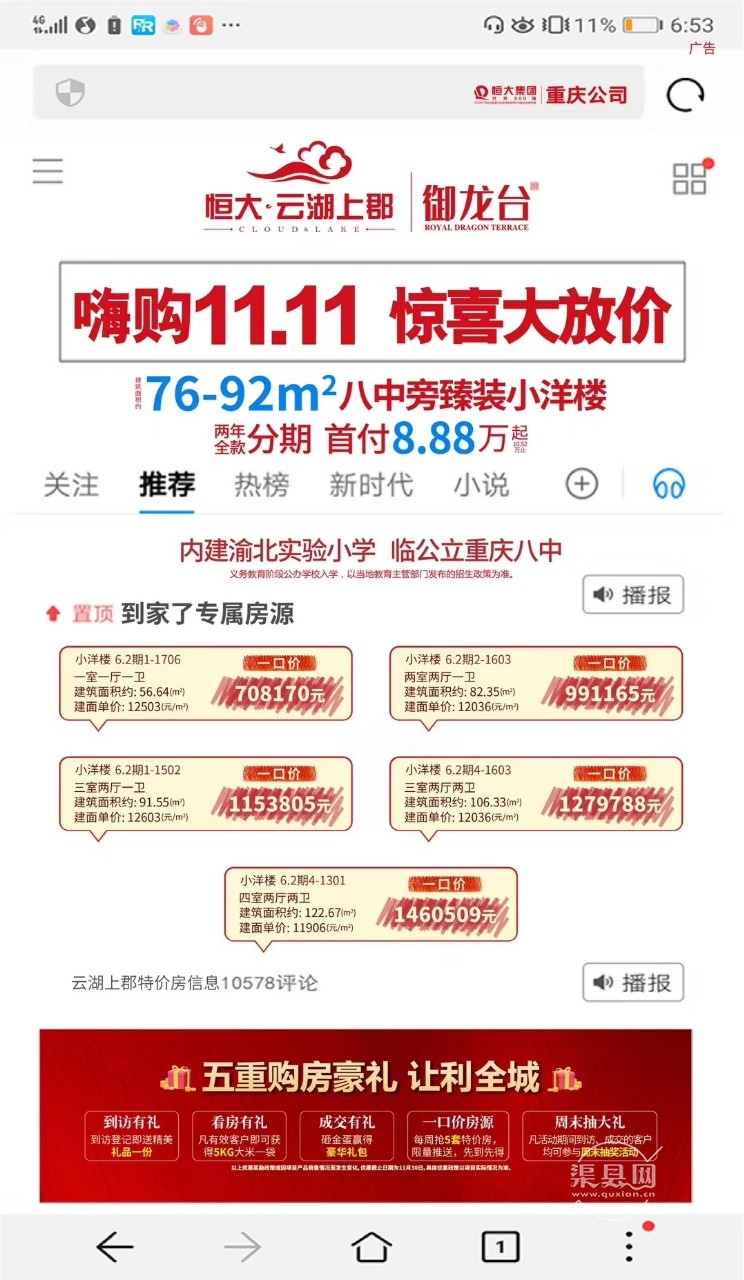Return to the browser home page

pos(371,1246)
